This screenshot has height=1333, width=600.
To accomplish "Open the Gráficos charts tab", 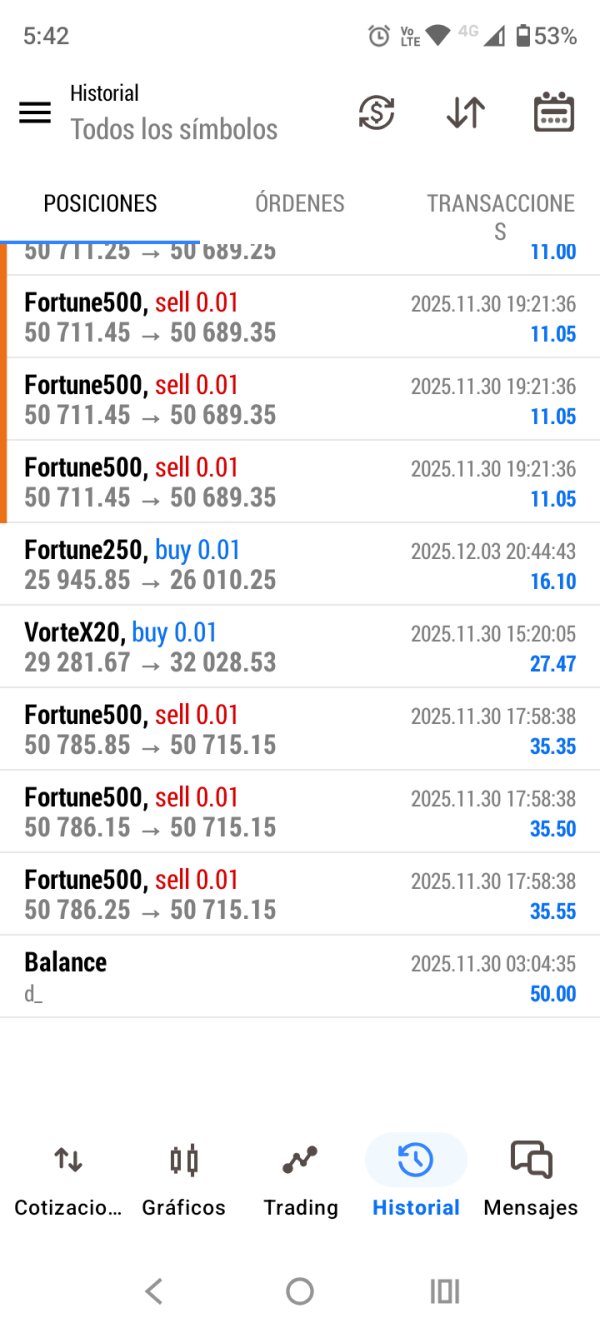I will pos(184,1180).
